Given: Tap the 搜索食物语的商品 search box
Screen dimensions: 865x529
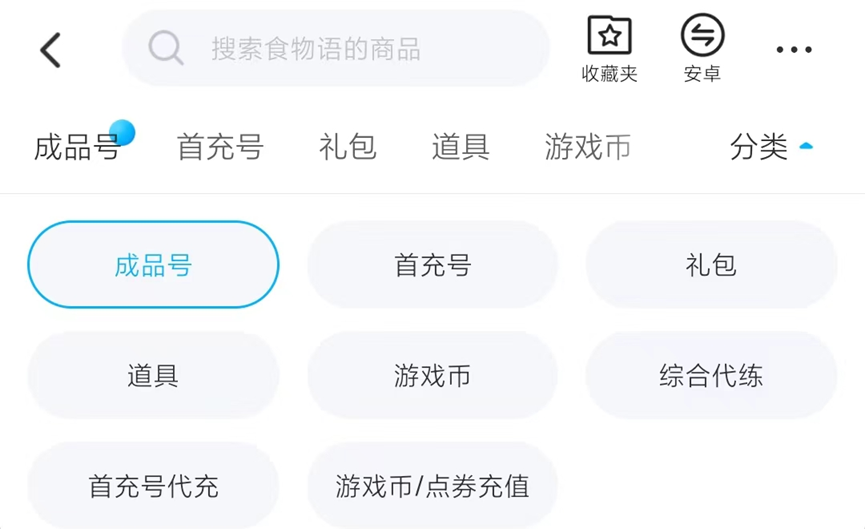Looking at the screenshot, I should coord(335,49).
